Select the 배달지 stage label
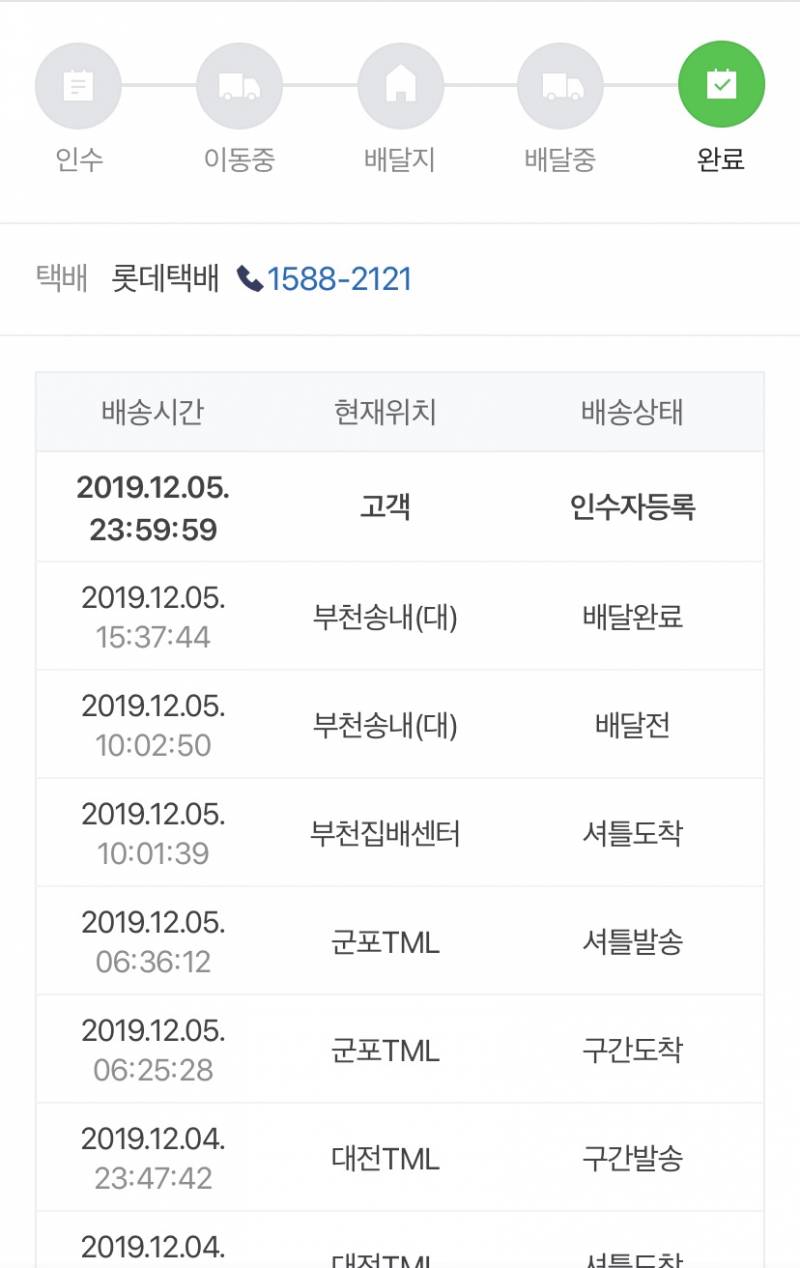Screen dimensions: 800x1268 pos(400,158)
